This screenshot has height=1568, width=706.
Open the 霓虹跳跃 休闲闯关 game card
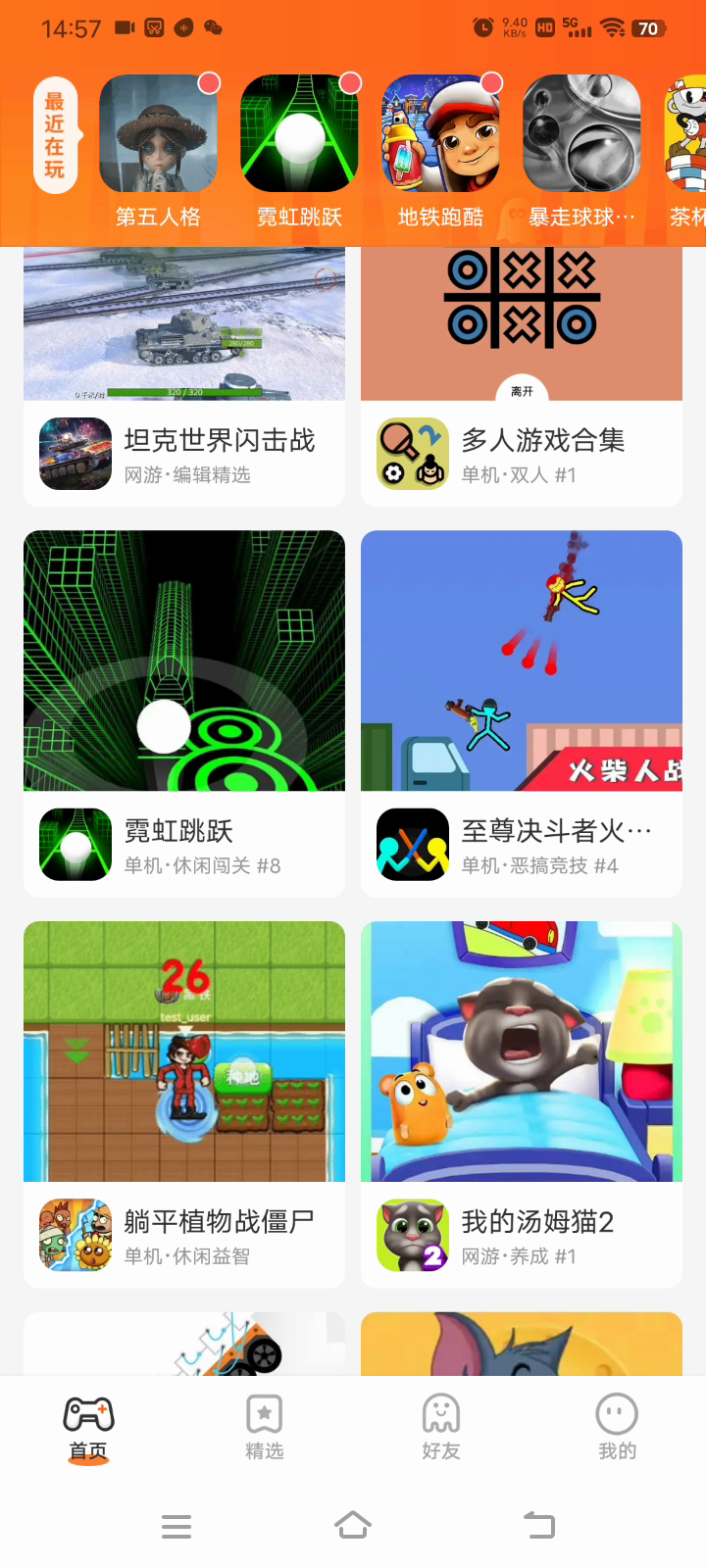point(184,713)
